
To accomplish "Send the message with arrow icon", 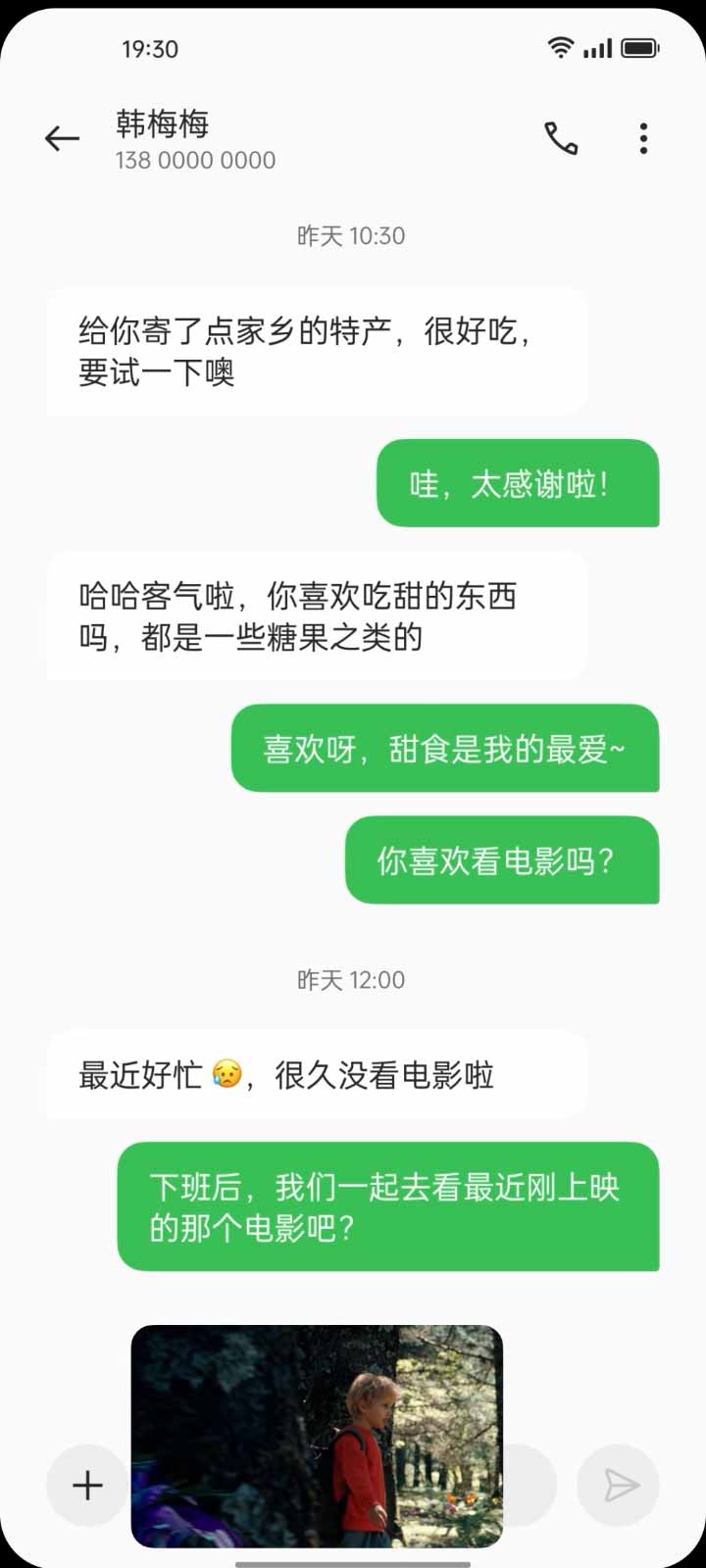I will (620, 1486).
